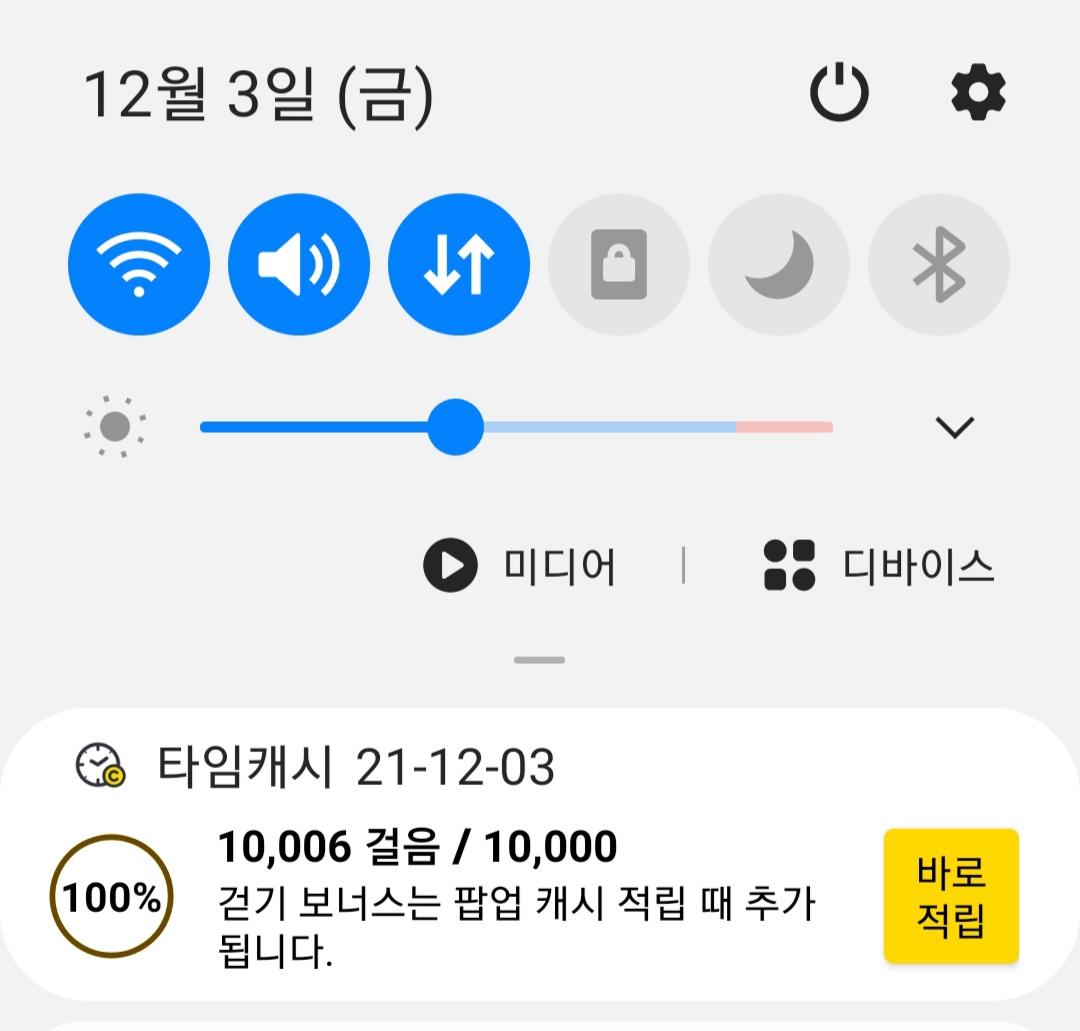The image size is (1080, 1031).
Task: Open the power off menu
Action: click(x=838, y=93)
